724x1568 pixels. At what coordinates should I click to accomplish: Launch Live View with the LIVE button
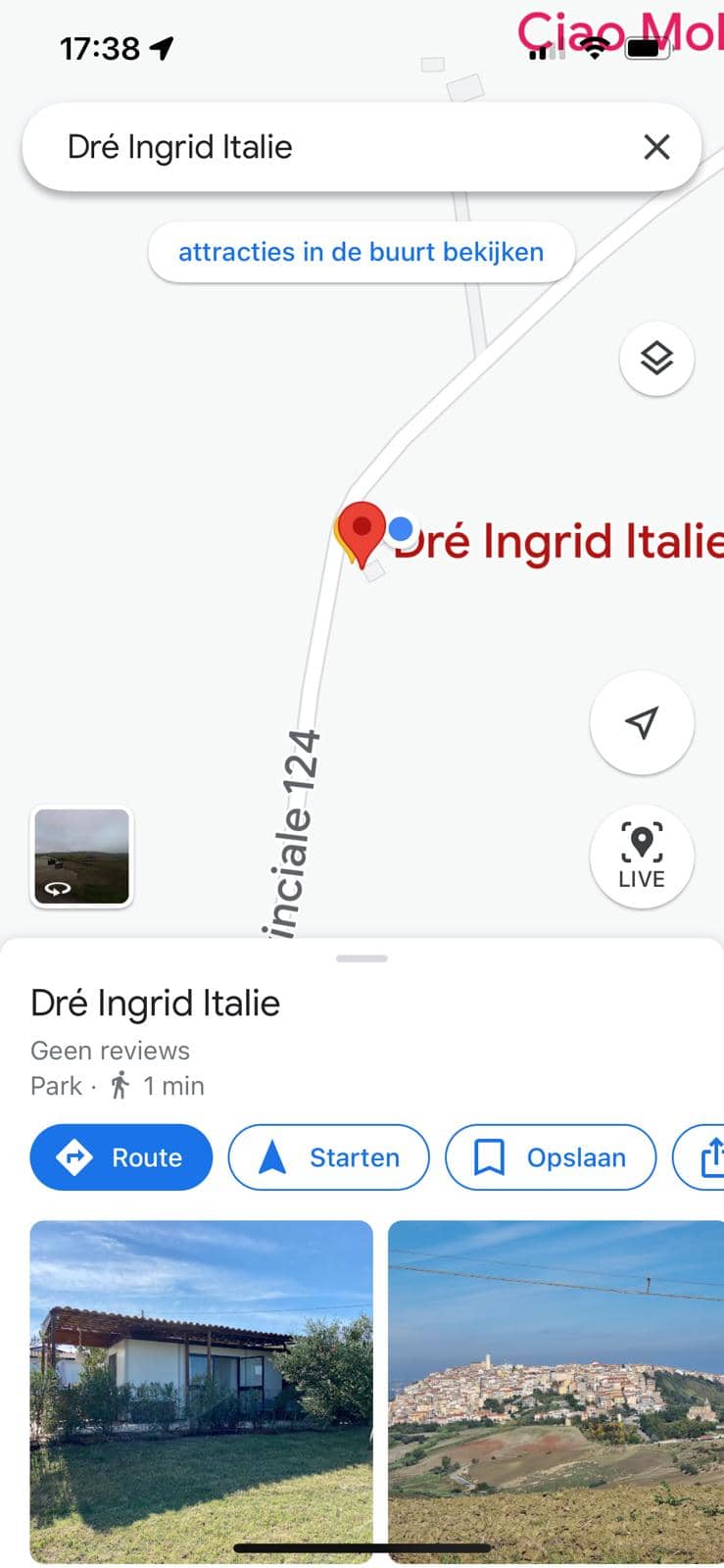tap(642, 857)
